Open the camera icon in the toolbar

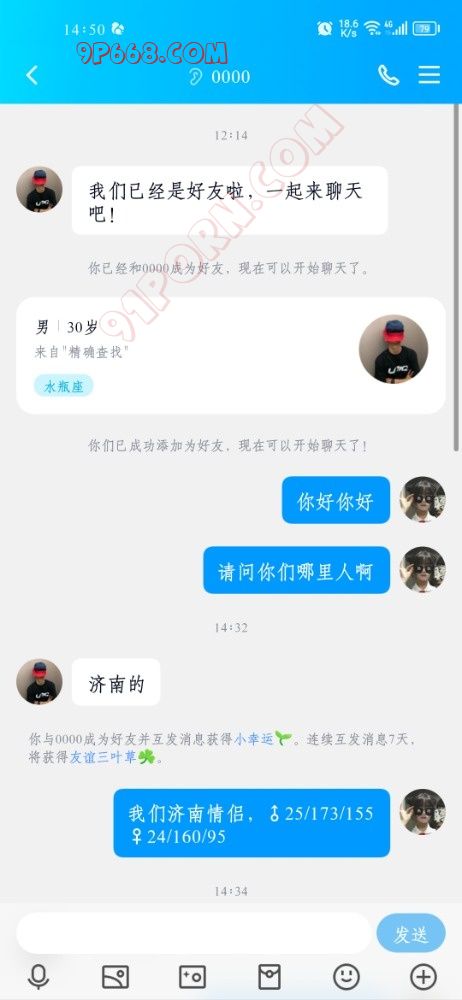click(x=192, y=976)
